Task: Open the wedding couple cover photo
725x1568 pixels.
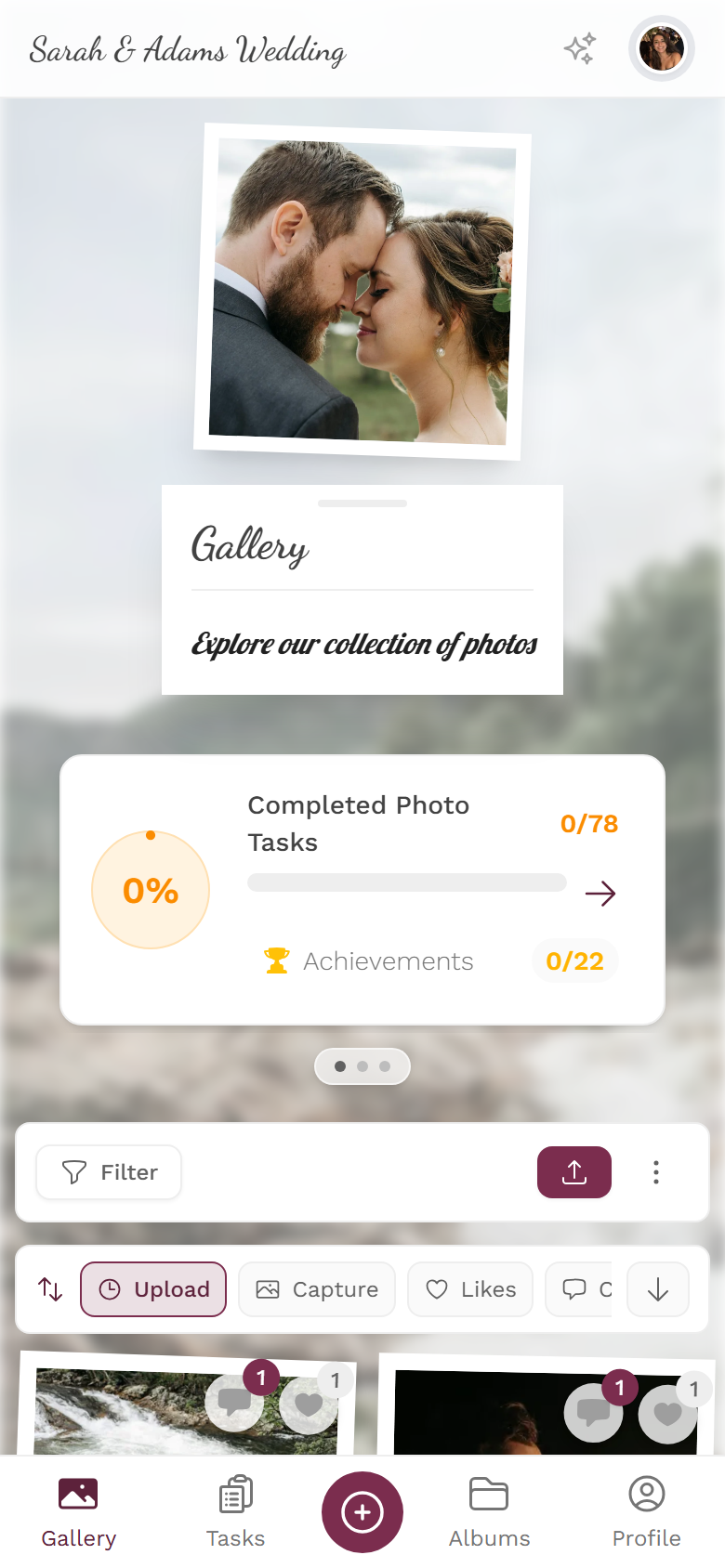Action: (362, 292)
